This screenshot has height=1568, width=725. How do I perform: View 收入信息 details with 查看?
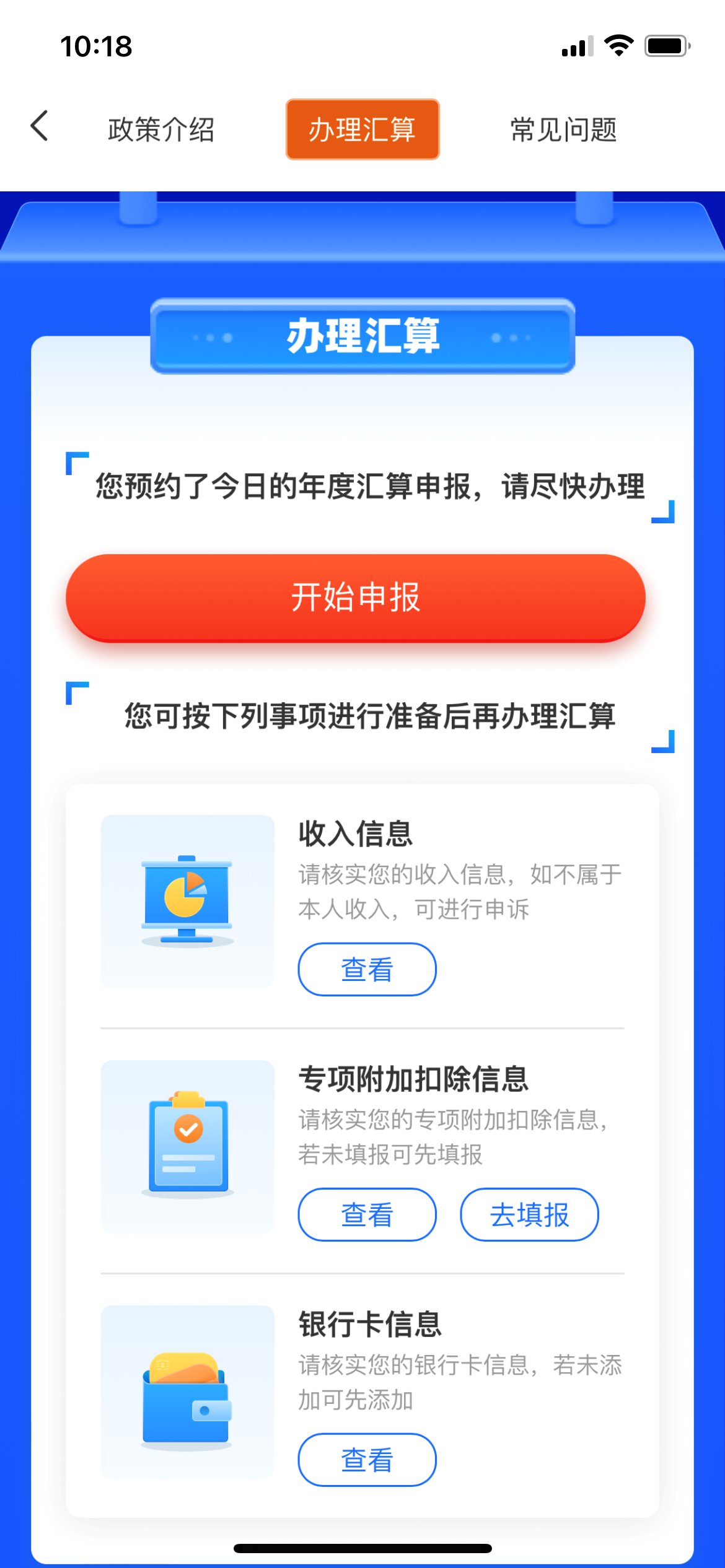[367, 969]
